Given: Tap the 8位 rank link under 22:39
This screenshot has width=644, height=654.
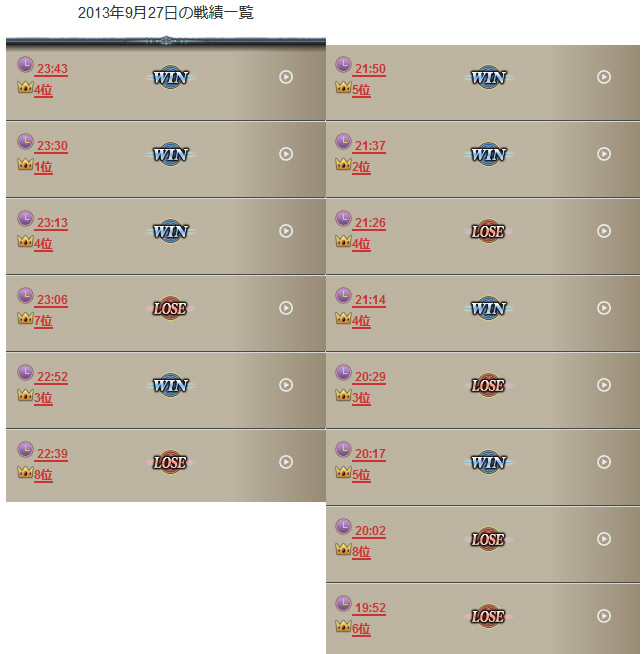Looking at the screenshot, I should [x=43, y=474].
